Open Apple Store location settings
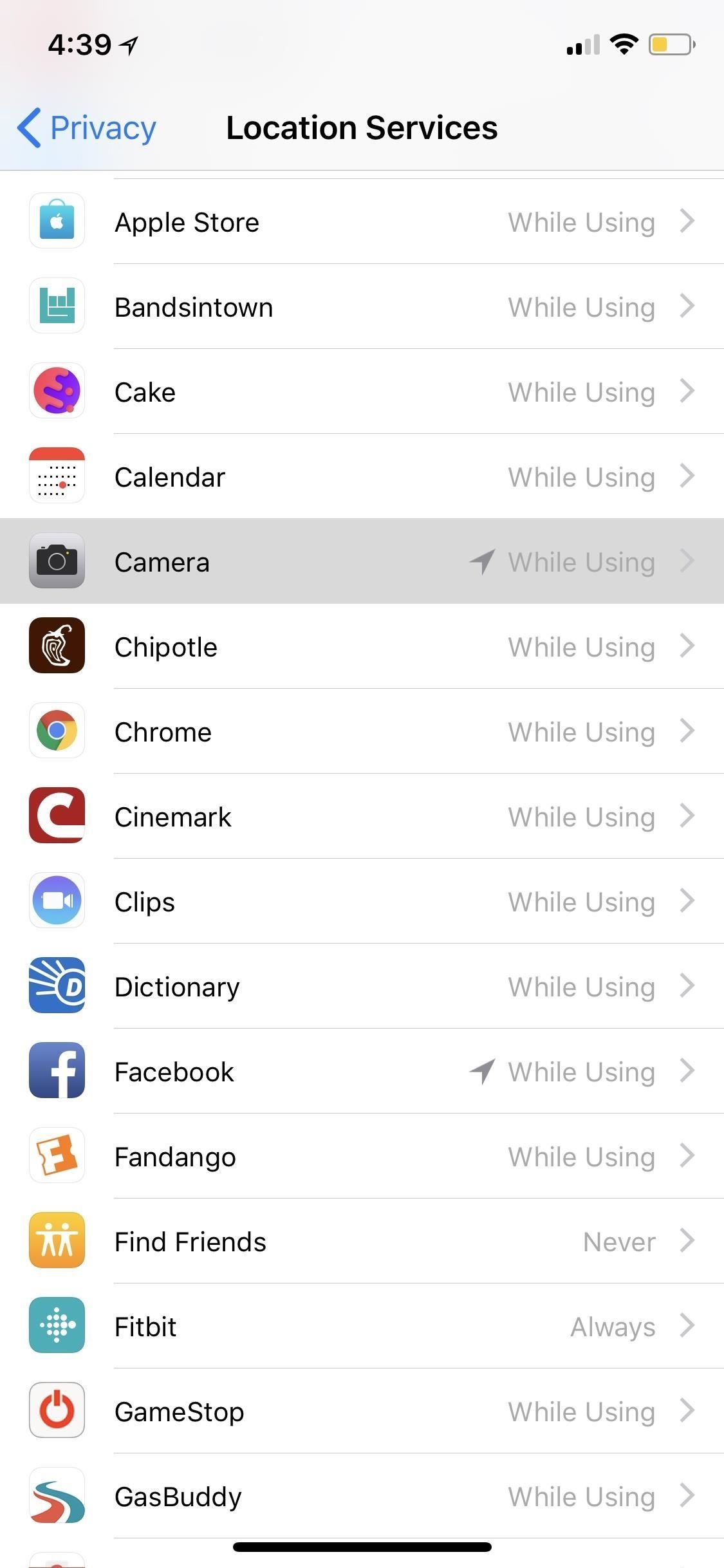This screenshot has height=1568, width=724. [362, 222]
